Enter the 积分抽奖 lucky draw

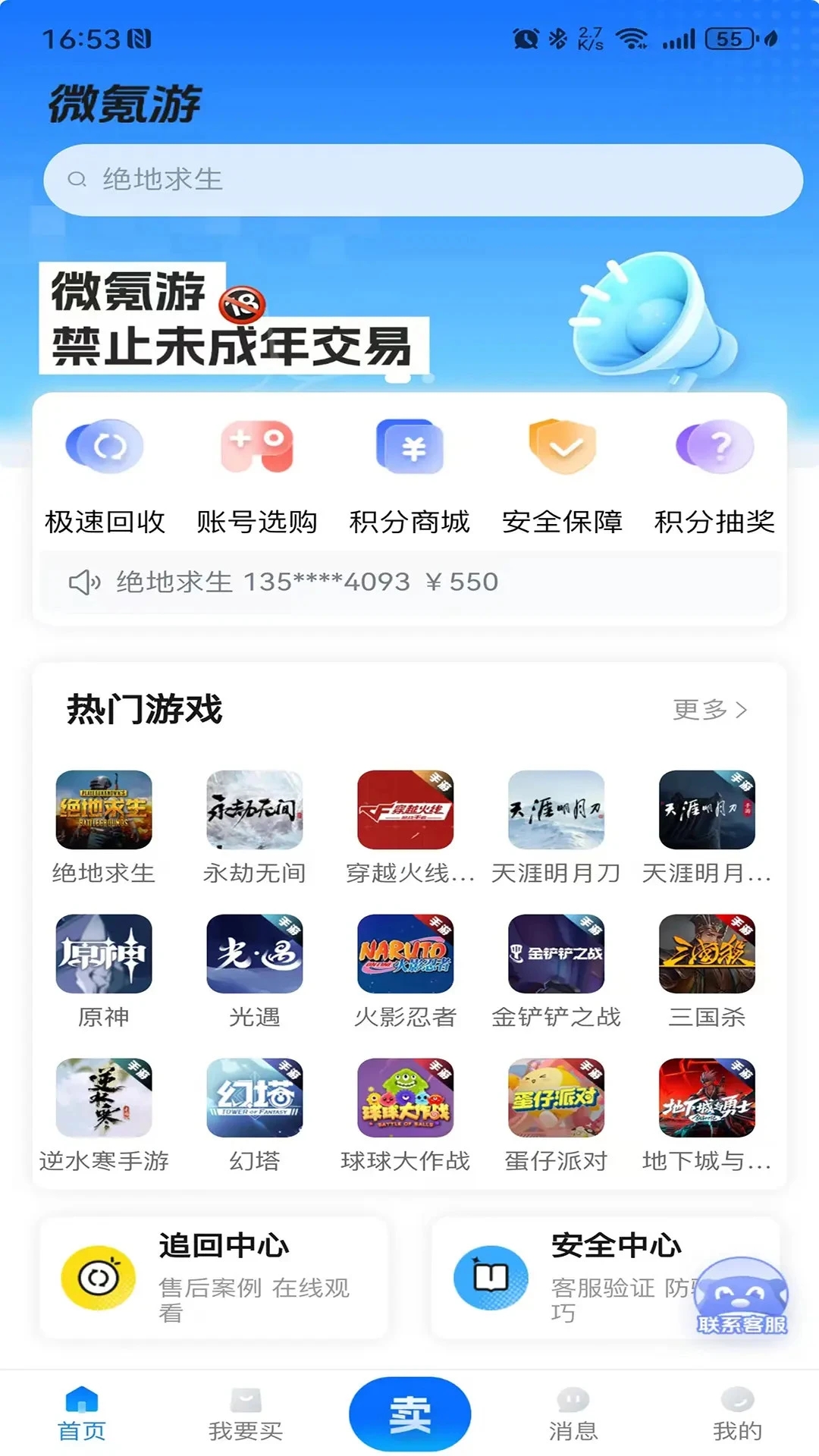(x=715, y=470)
